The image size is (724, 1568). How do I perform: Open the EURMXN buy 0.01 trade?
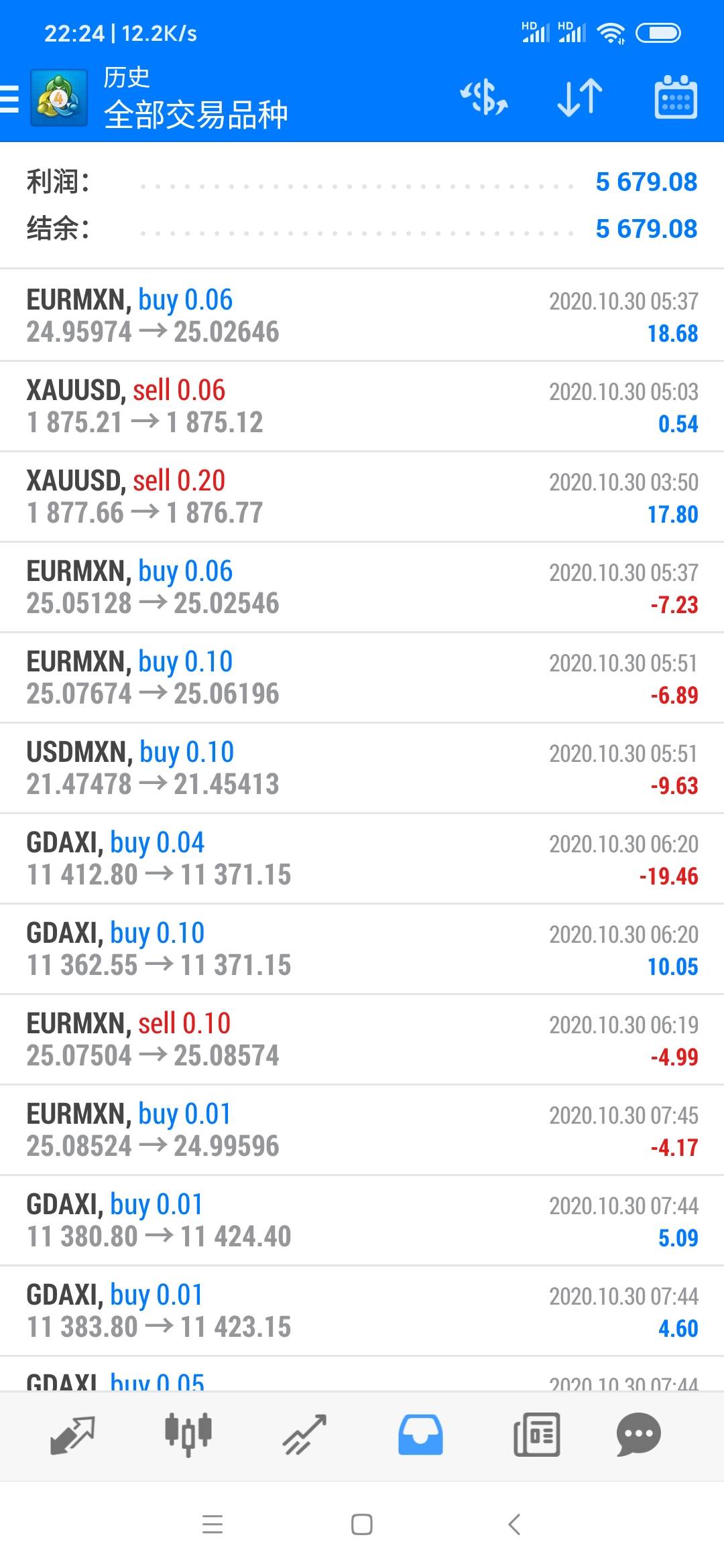[x=362, y=1130]
